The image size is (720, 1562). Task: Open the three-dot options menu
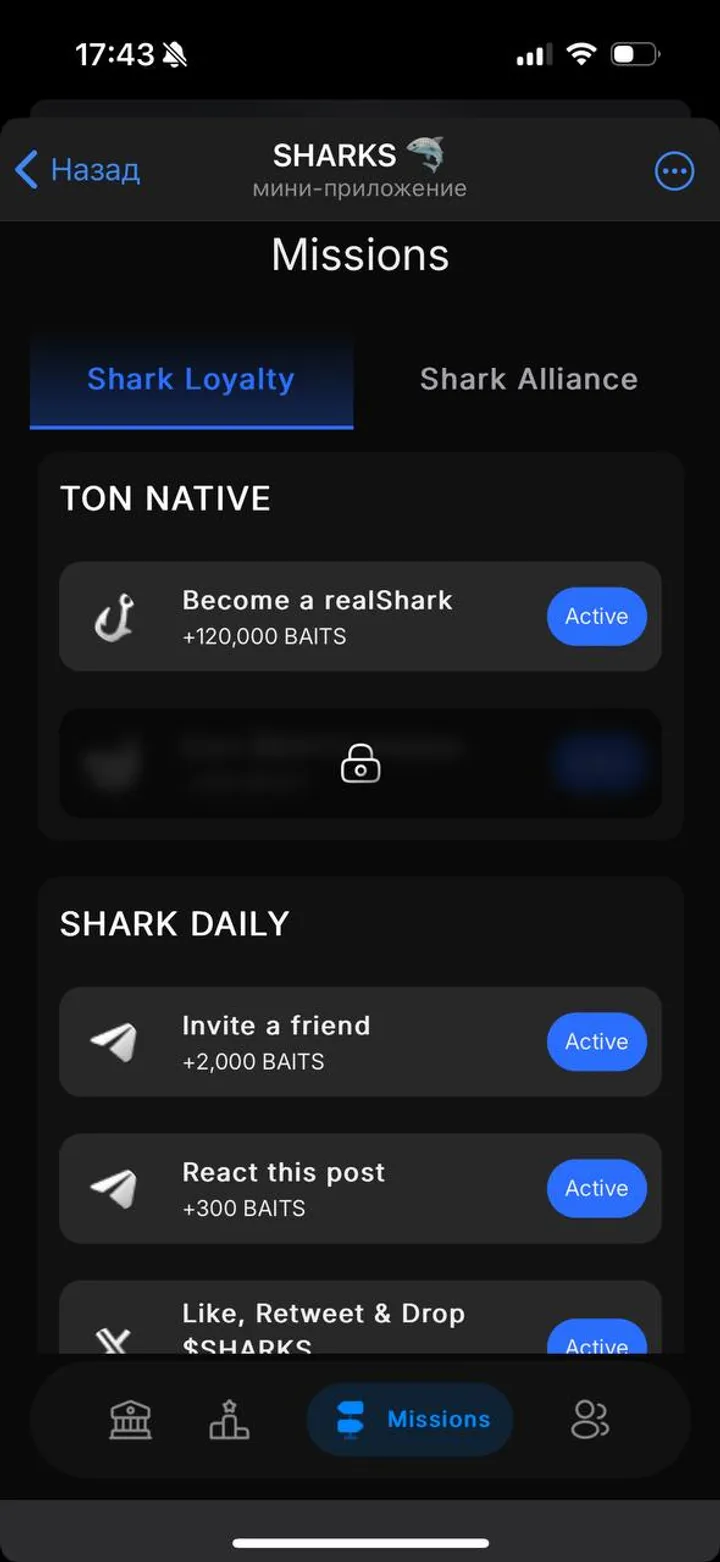point(674,170)
